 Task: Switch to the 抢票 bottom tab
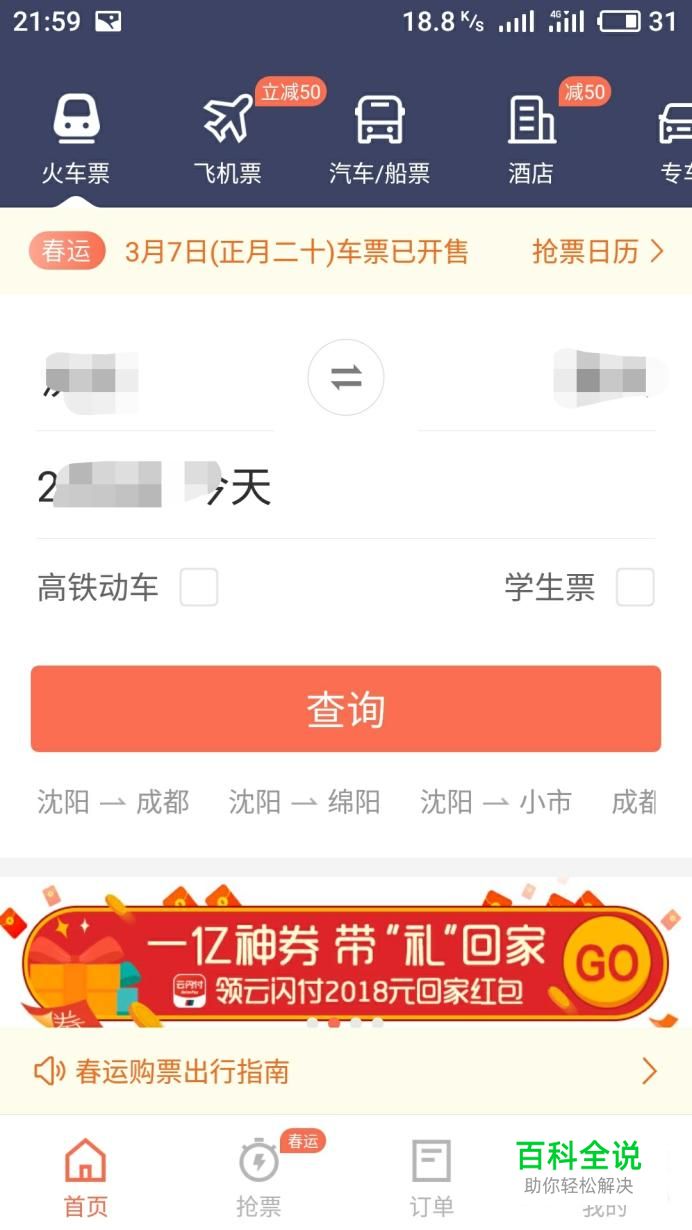click(259, 1178)
